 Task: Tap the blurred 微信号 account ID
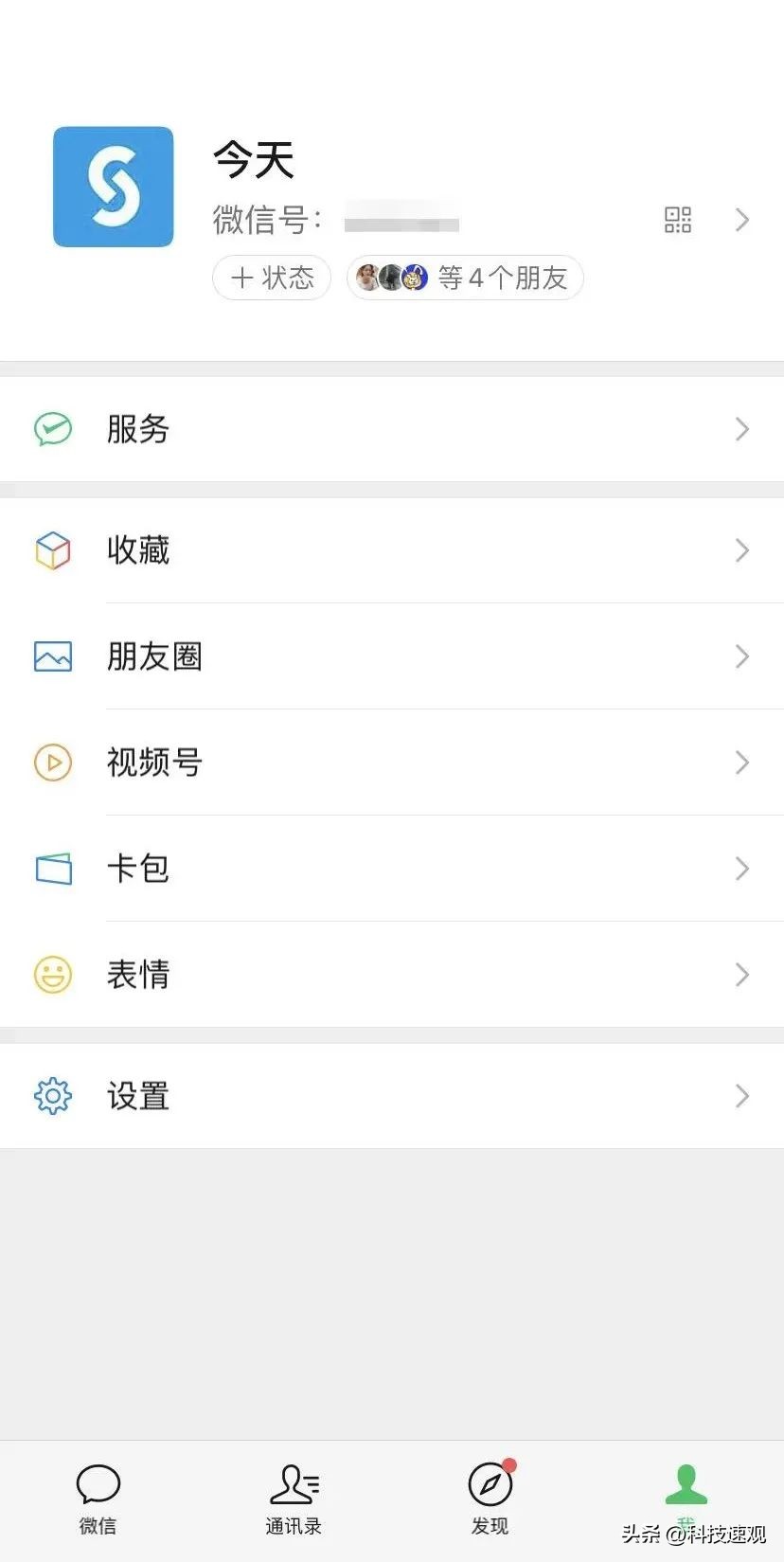[x=402, y=221]
